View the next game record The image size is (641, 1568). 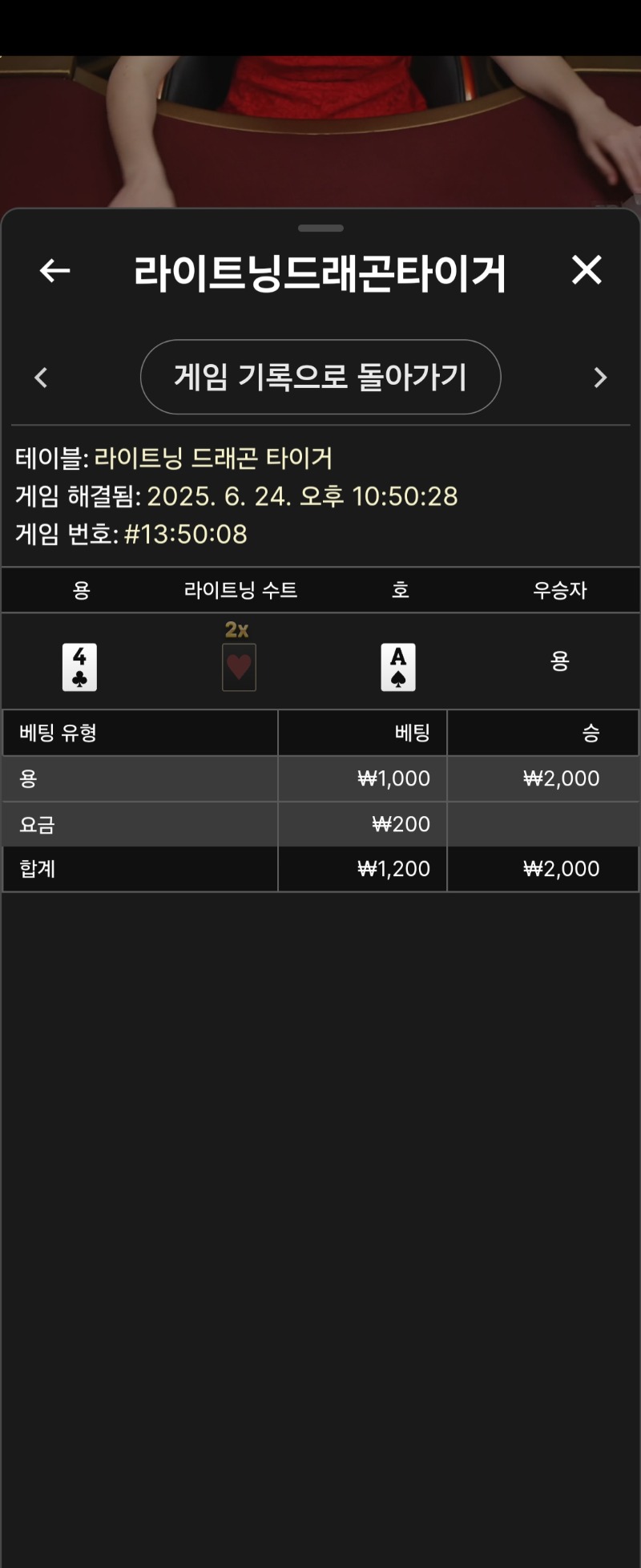(599, 378)
